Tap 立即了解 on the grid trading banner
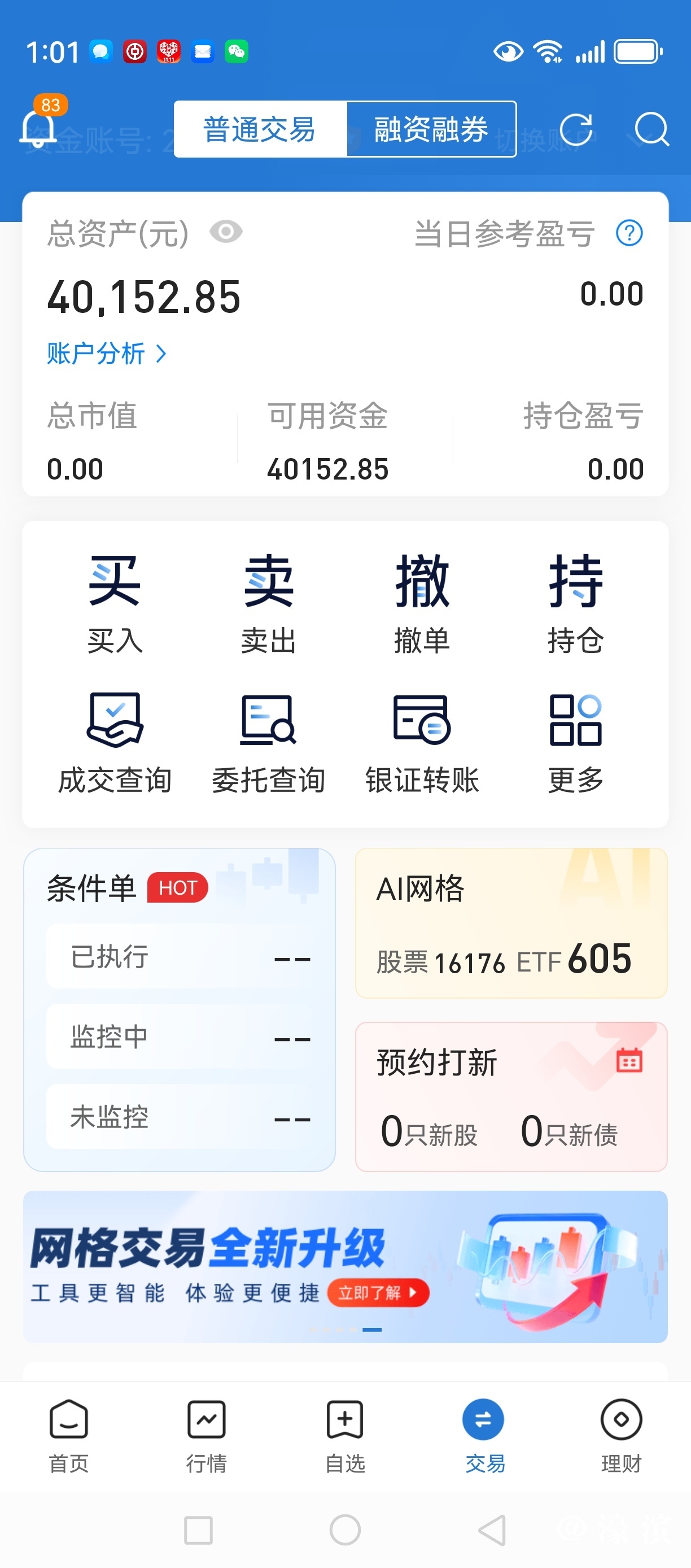The height and width of the screenshot is (1568, 691). (378, 1292)
